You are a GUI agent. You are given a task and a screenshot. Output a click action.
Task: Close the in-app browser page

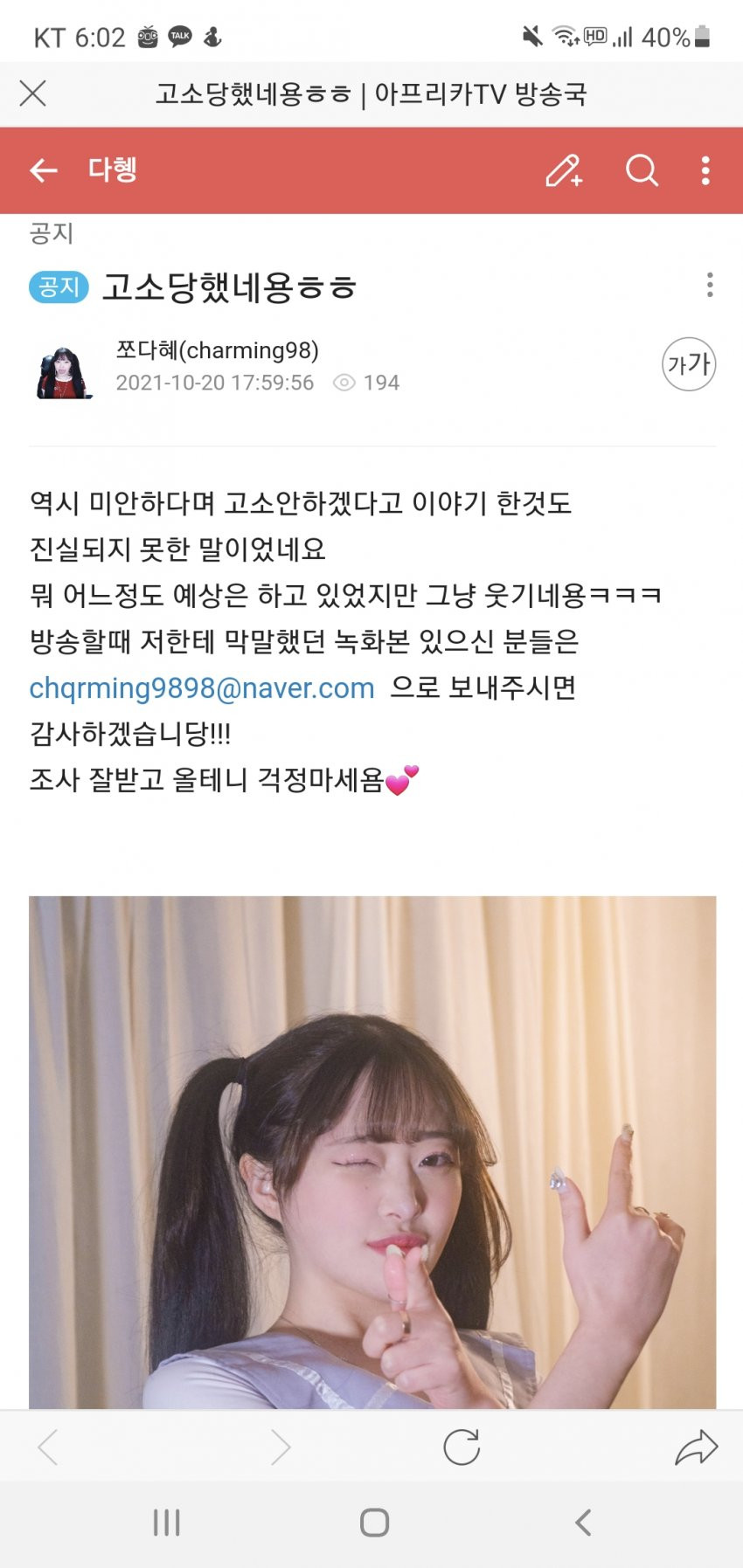tap(33, 93)
